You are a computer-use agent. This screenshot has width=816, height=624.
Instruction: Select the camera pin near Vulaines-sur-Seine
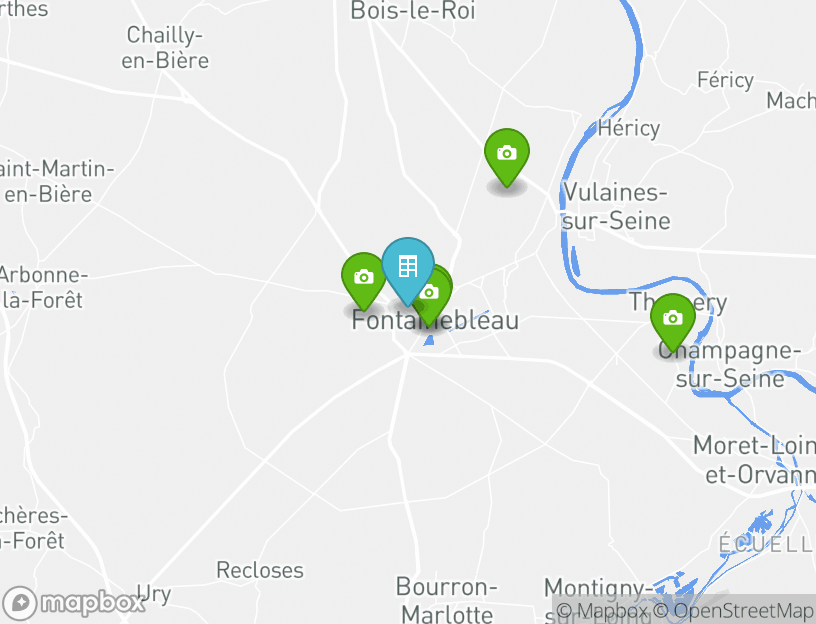507,154
